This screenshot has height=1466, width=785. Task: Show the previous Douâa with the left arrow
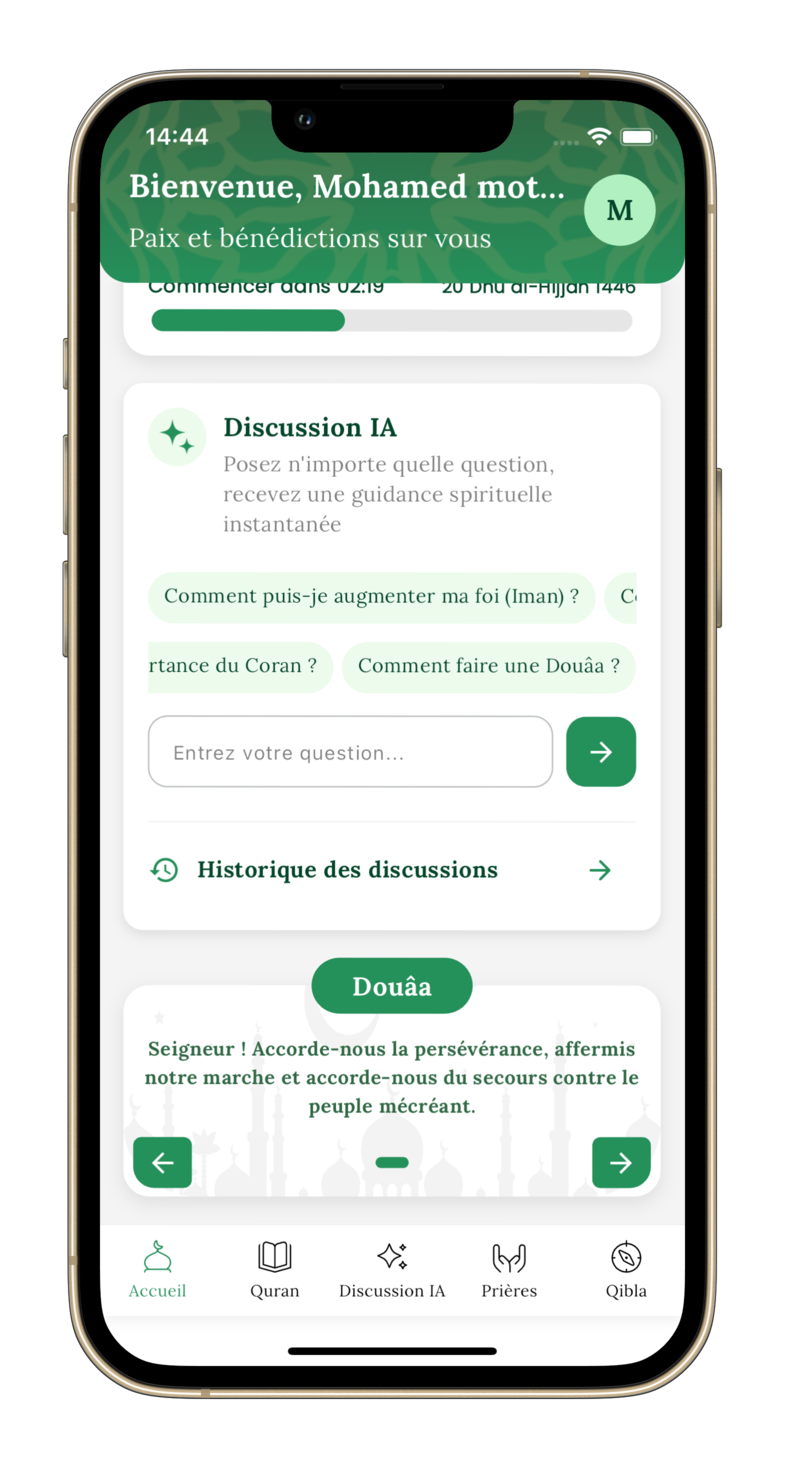(162, 1163)
